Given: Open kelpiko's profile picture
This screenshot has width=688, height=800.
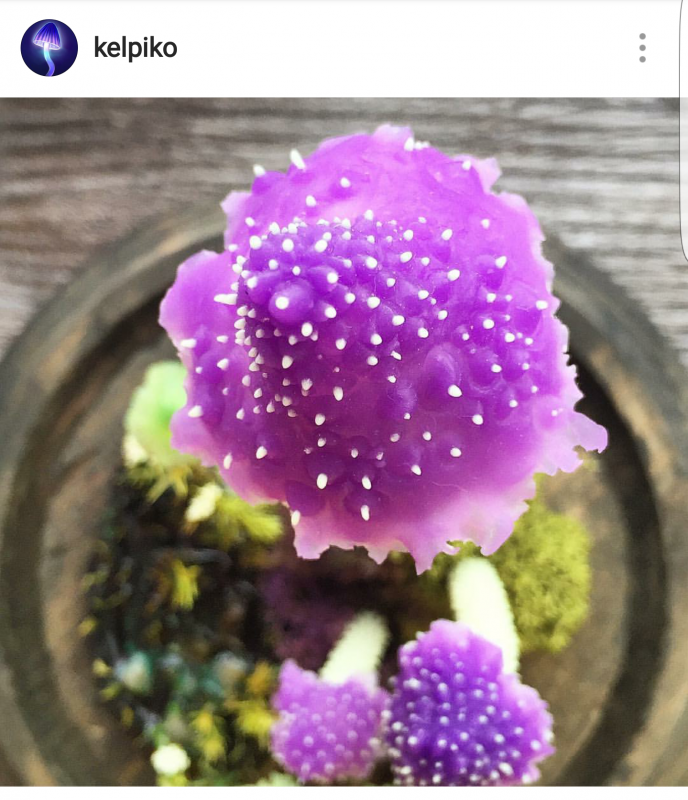Looking at the screenshot, I should [48, 48].
